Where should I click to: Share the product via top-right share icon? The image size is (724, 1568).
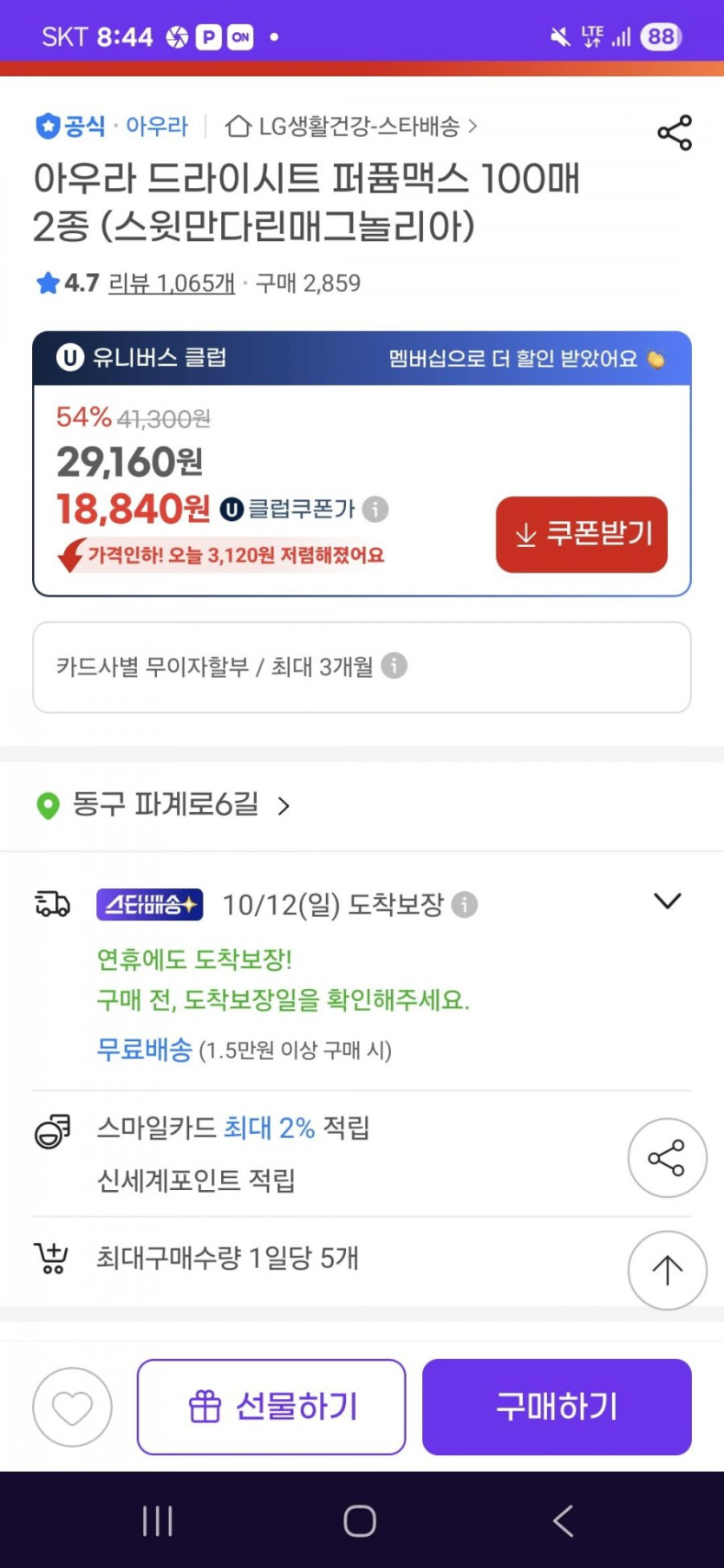675,133
